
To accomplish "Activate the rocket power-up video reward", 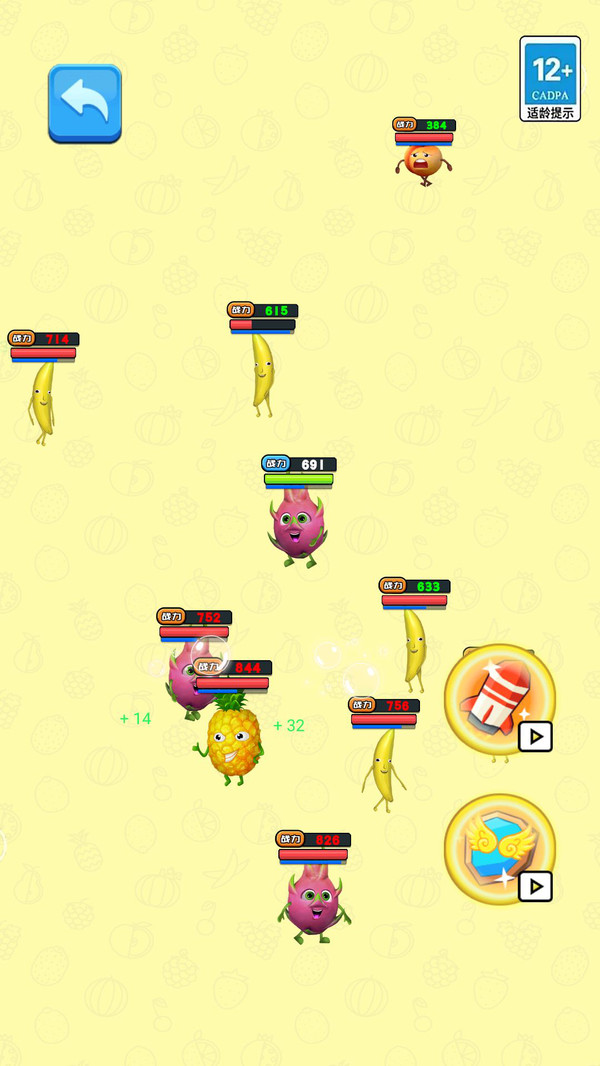I will click(500, 700).
